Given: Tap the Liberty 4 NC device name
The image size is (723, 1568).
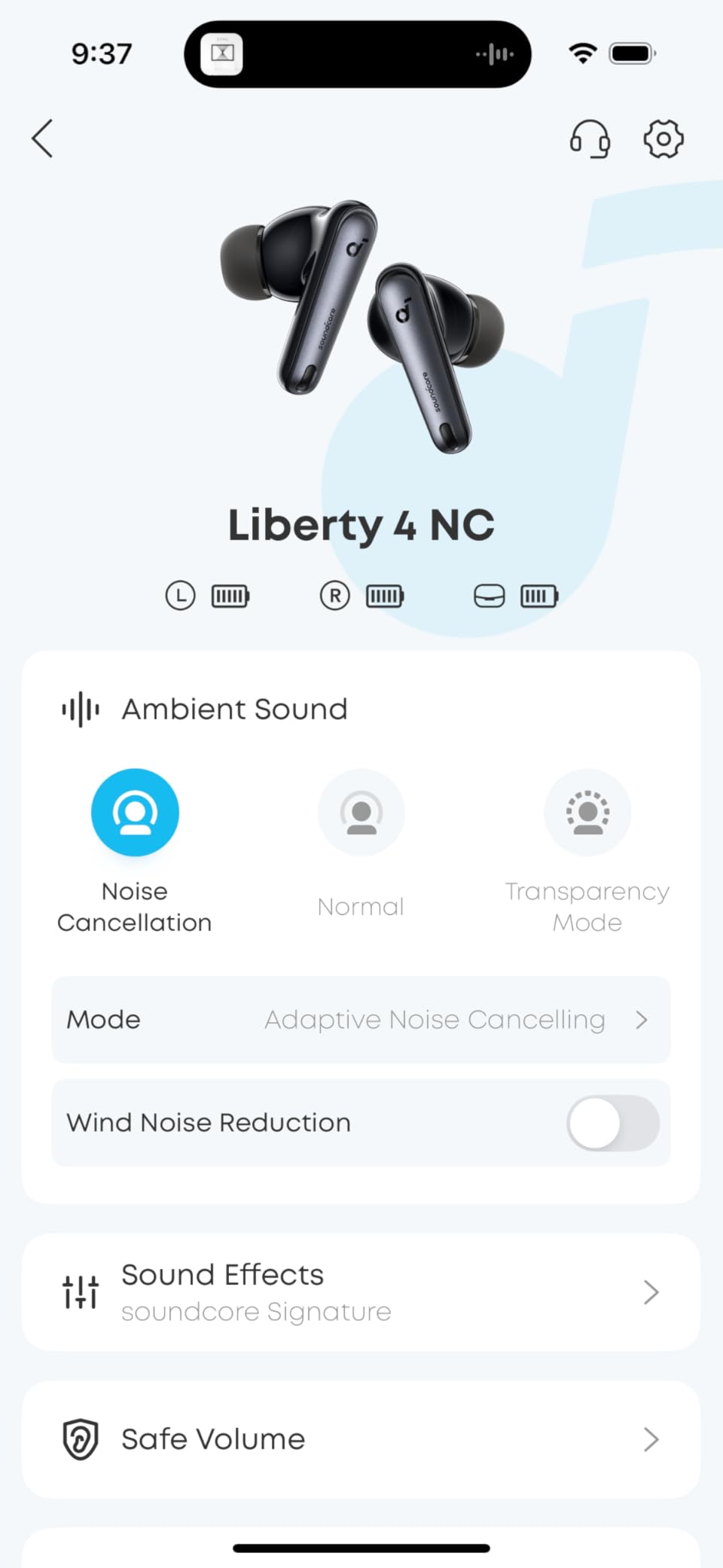Looking at the screenshot, I should click(x=361, y=525).
